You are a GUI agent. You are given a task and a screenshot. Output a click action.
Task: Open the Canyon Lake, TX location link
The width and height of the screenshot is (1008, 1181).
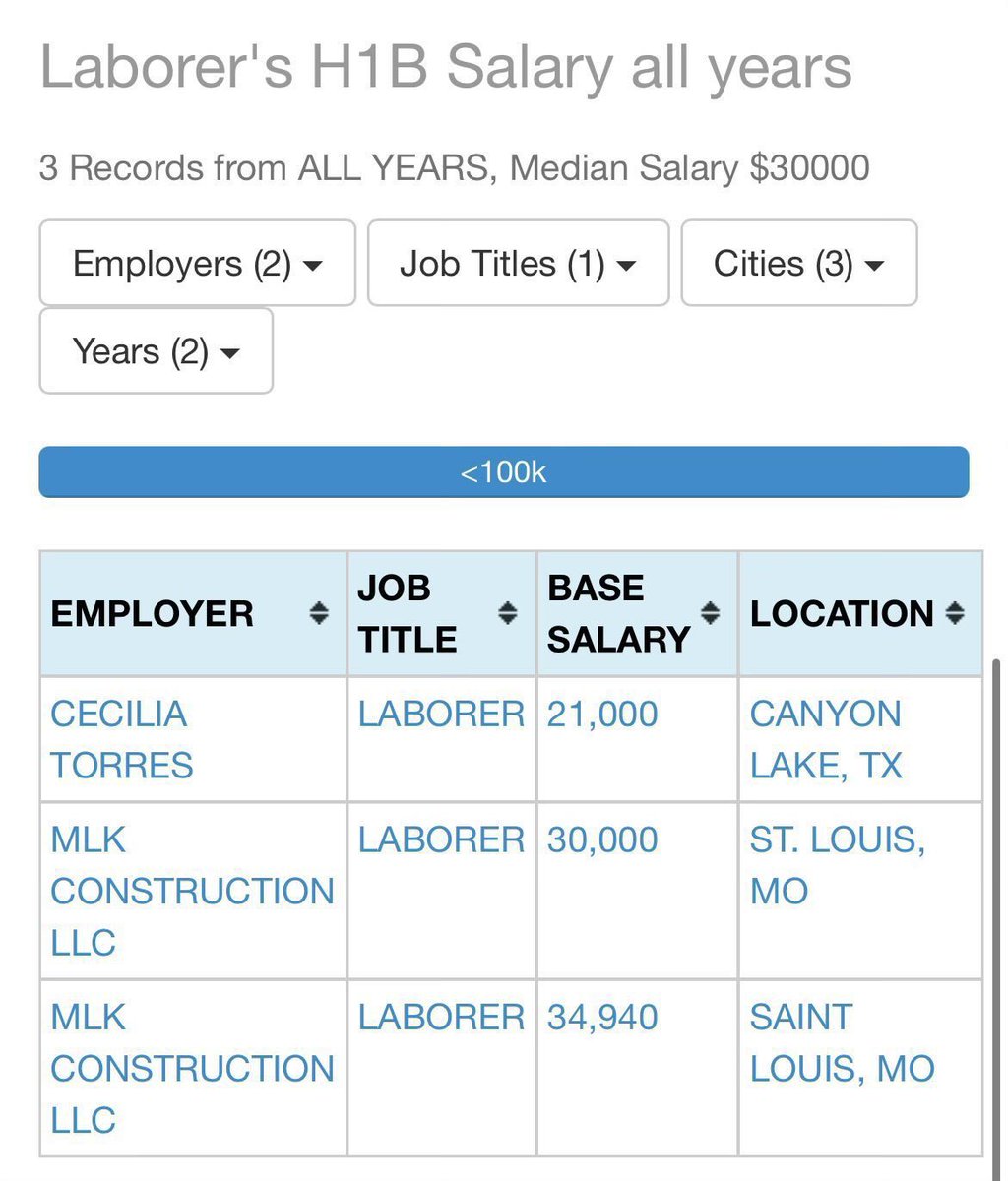click(825, 739)
